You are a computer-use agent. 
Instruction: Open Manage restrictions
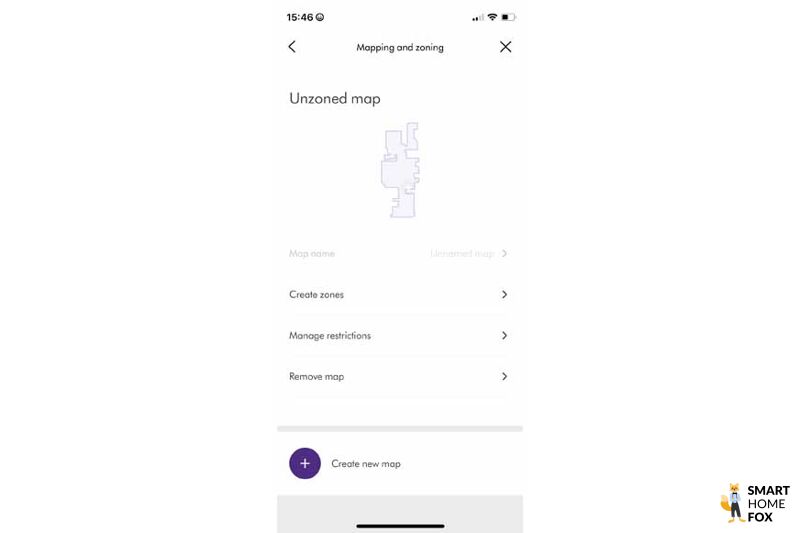[x=398, y=336]
